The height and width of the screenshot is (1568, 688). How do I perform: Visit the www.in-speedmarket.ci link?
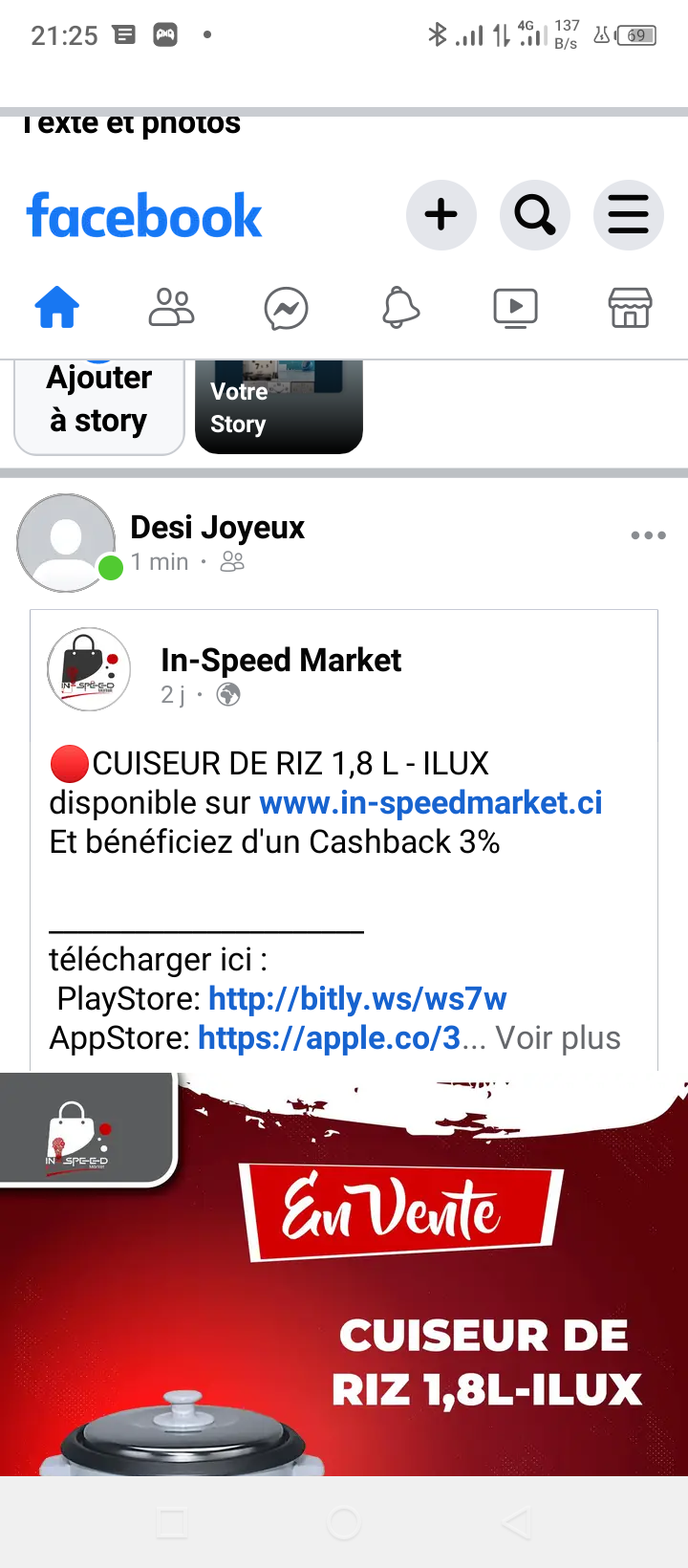(x=431, y=803)
